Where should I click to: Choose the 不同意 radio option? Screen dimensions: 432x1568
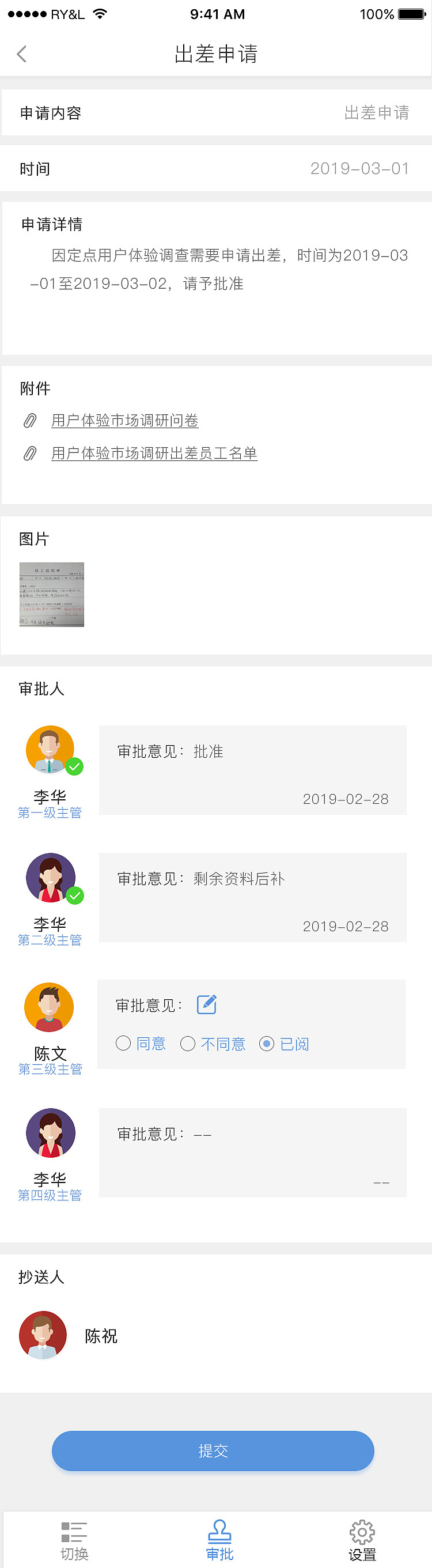pos(188,1043)
